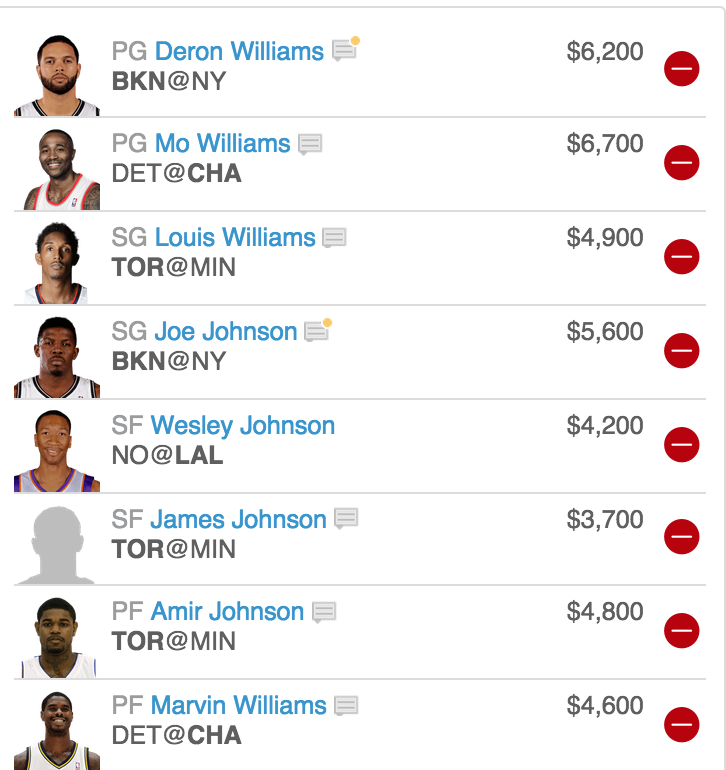Image resolution: width=726 pixels, height=770 pixels.
Task: Remove Marvin Williams from the lineup
Action: tap(681, 724)
